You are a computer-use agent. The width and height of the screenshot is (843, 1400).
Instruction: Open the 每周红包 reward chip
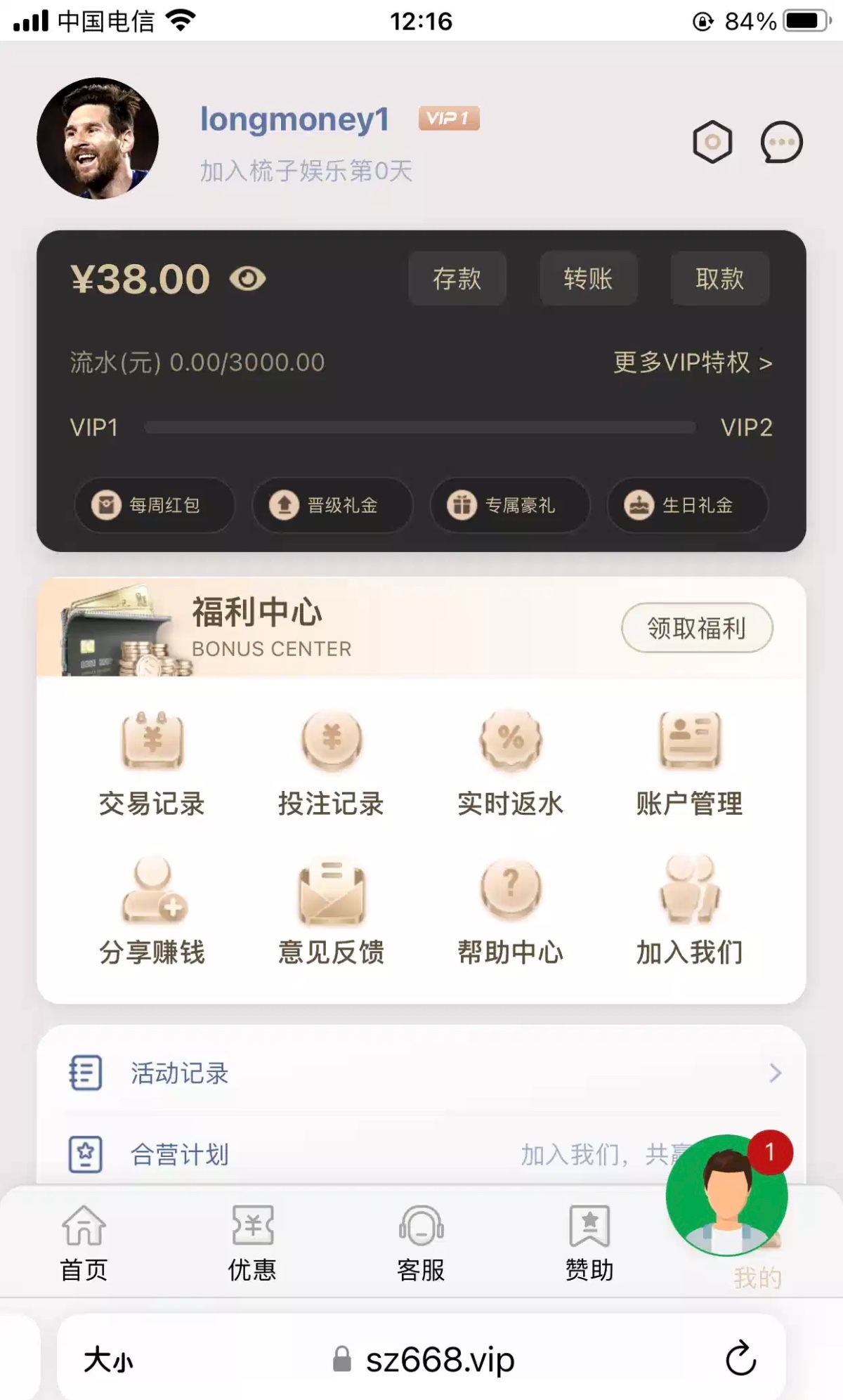click(154, 505)
